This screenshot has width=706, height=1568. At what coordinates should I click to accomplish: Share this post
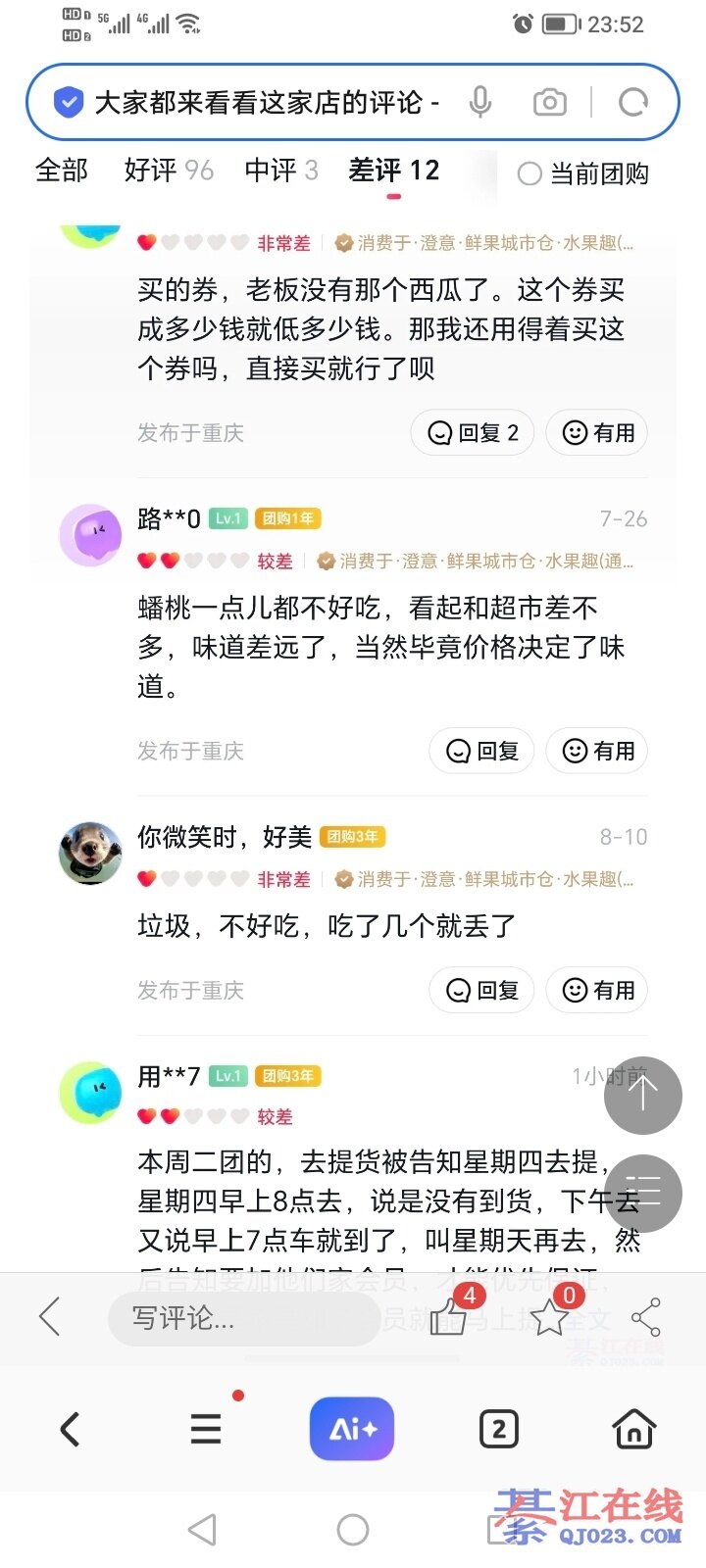coord(645,1317)
